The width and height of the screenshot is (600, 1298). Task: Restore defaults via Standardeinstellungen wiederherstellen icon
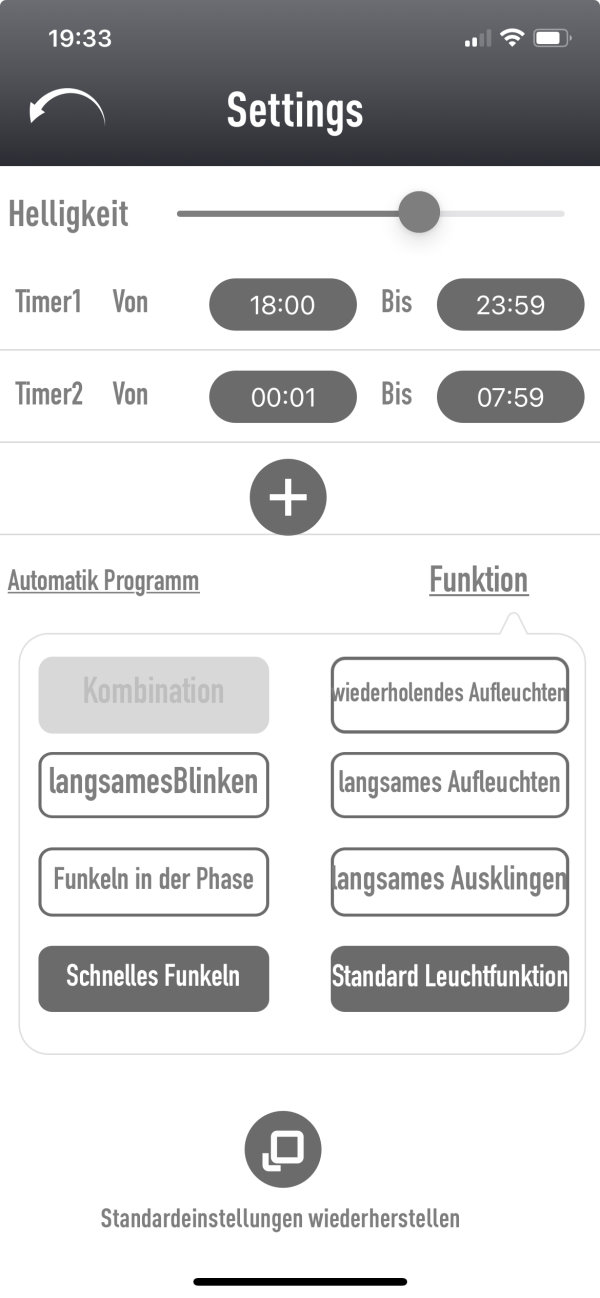pyautogui.click(x=283, y=1149)
